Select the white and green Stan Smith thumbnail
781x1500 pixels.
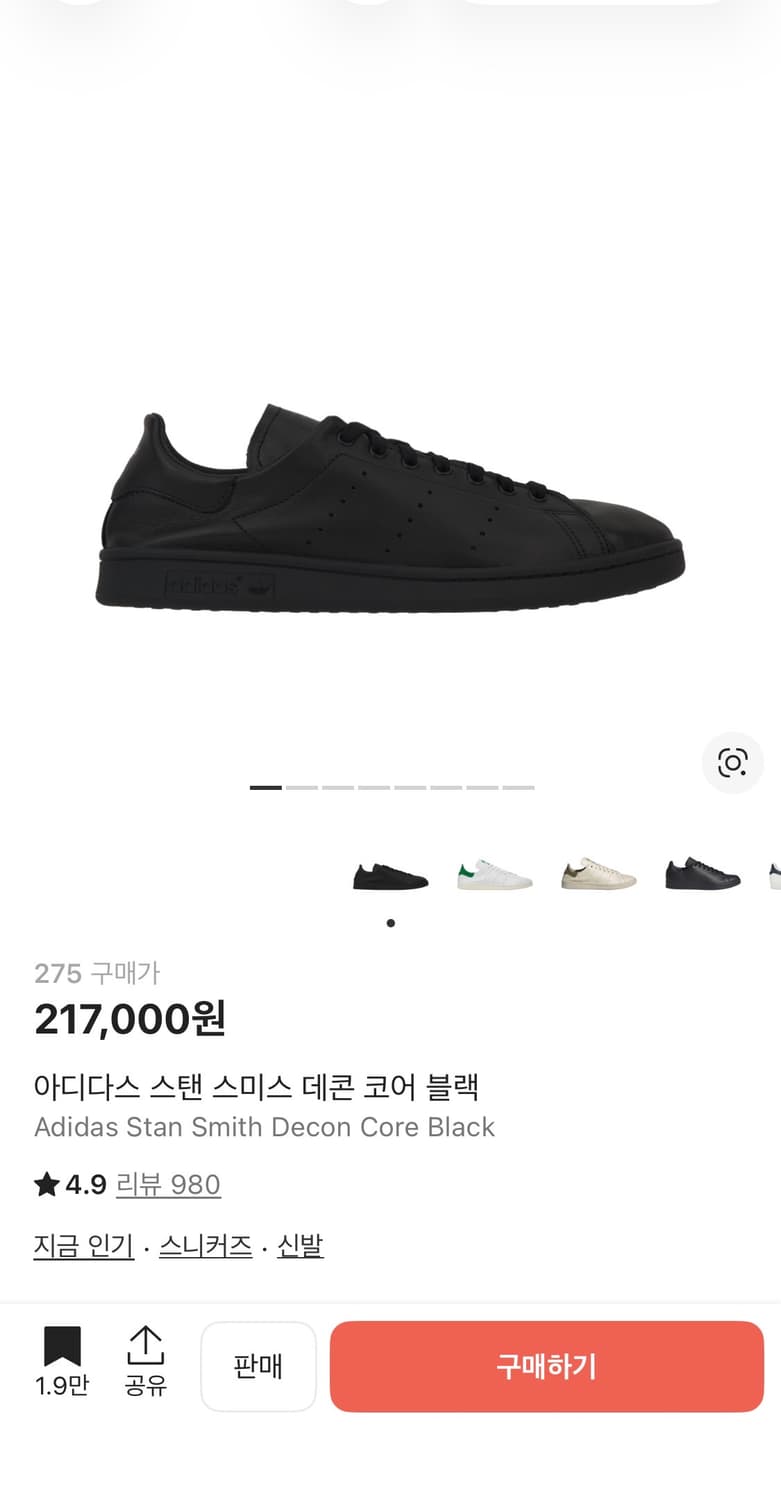494,873
